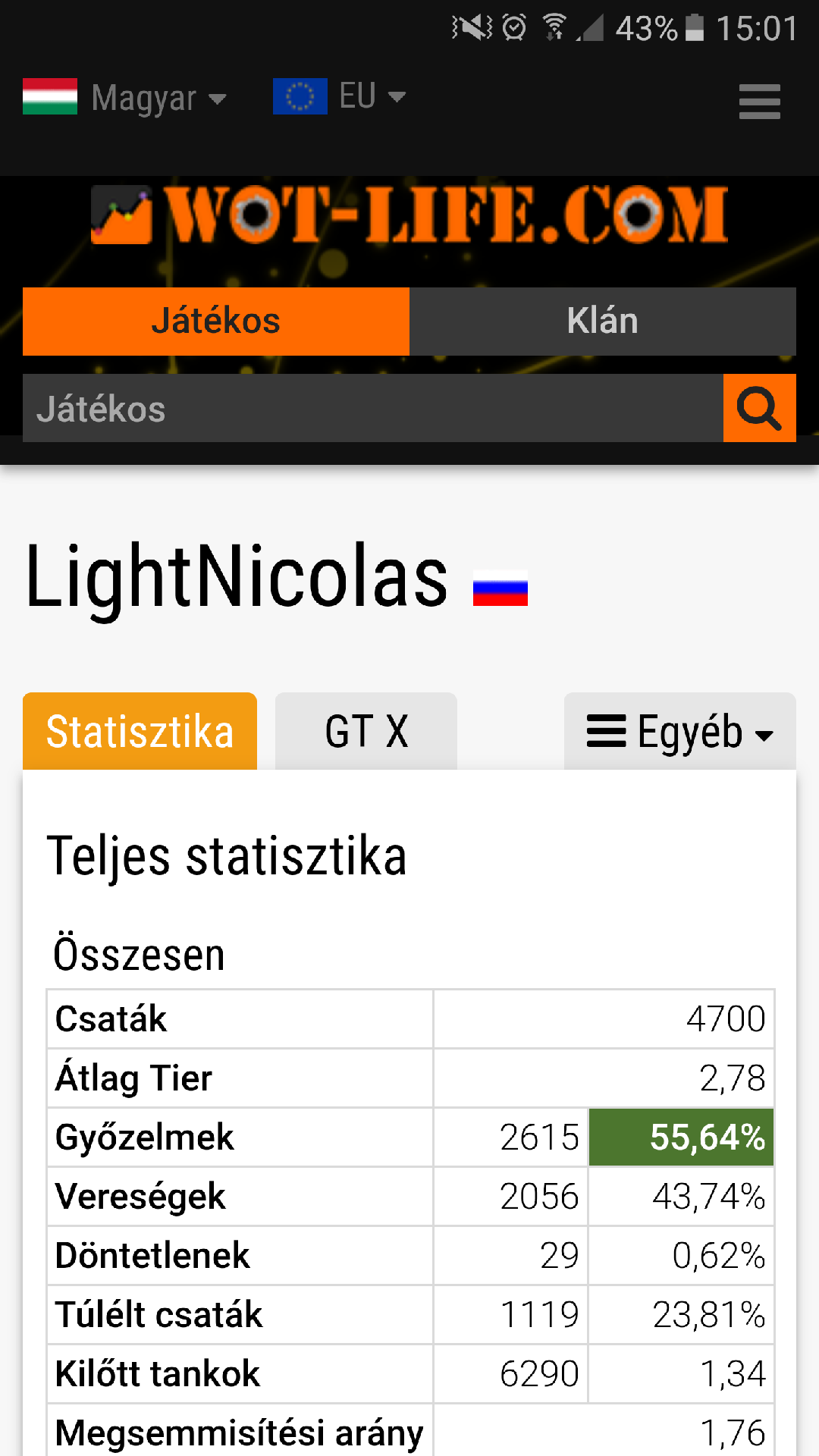Switch to the GT X tab
This screenshot has height=1456, width=819.
coord(366,732)
